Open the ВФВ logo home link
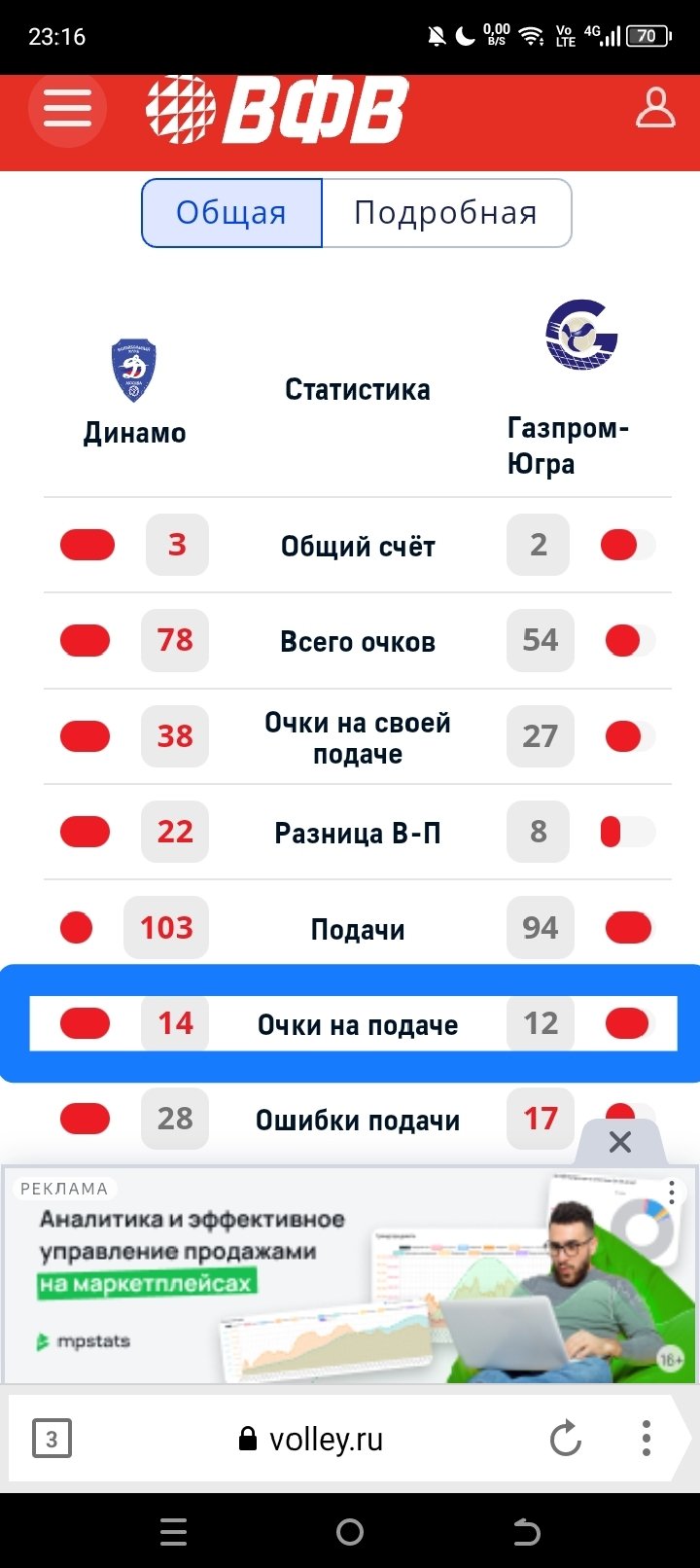 [278, 110]
